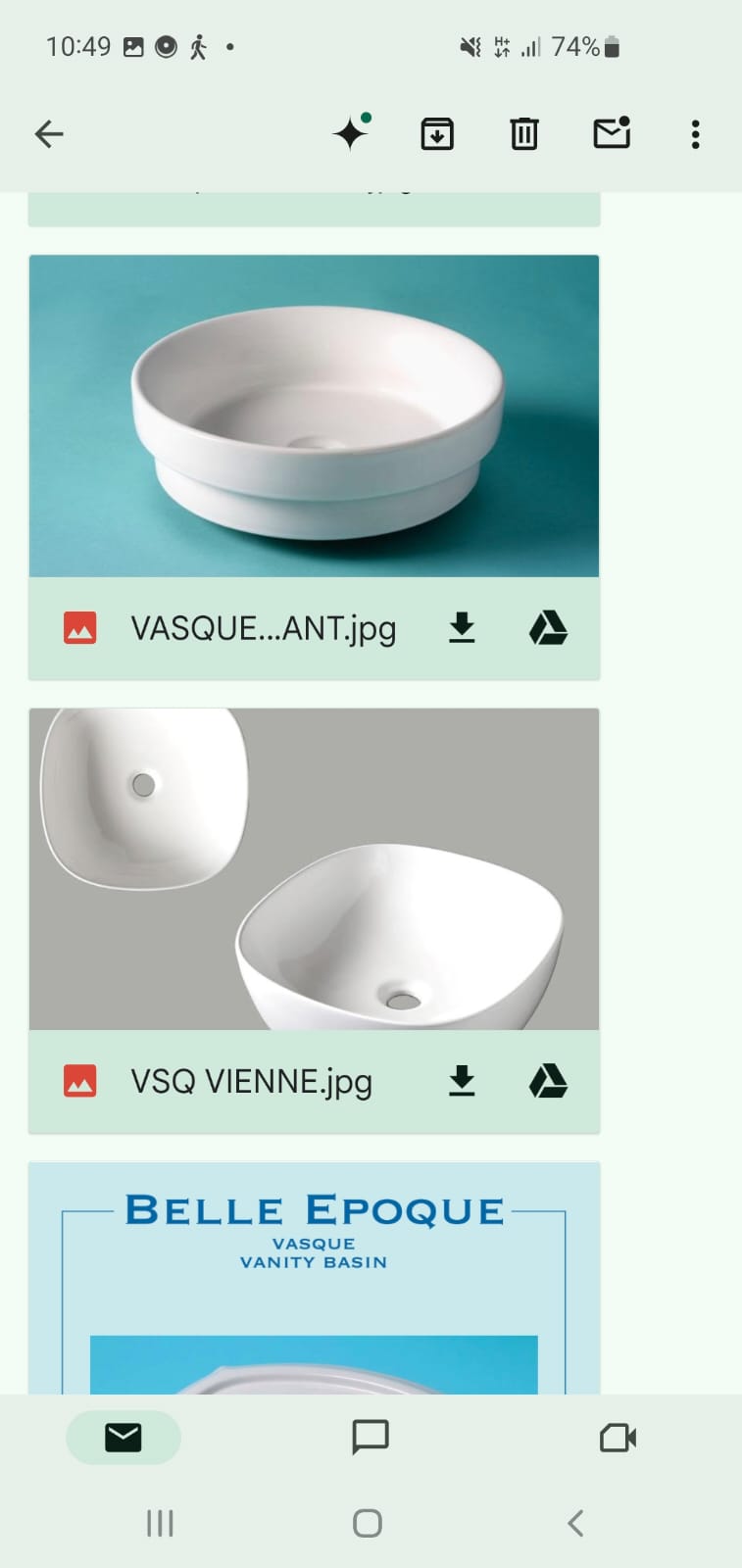The width and height of the screenshot is (742, 1568).
Task: Switch to the Mail tab
Action: pyautogui.click(x=124, y=1438)
